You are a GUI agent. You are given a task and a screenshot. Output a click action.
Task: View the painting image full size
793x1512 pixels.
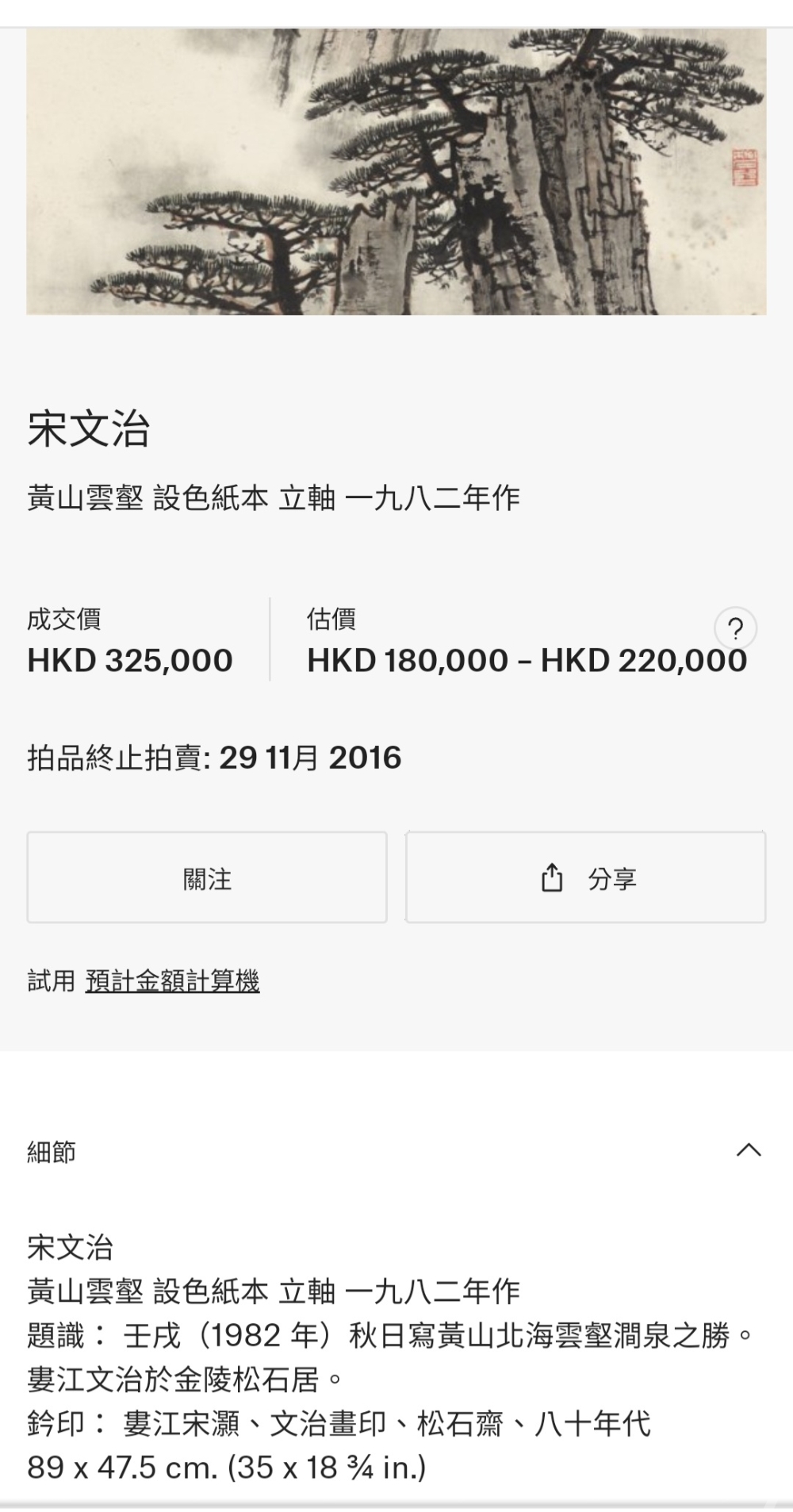(396, 171)
